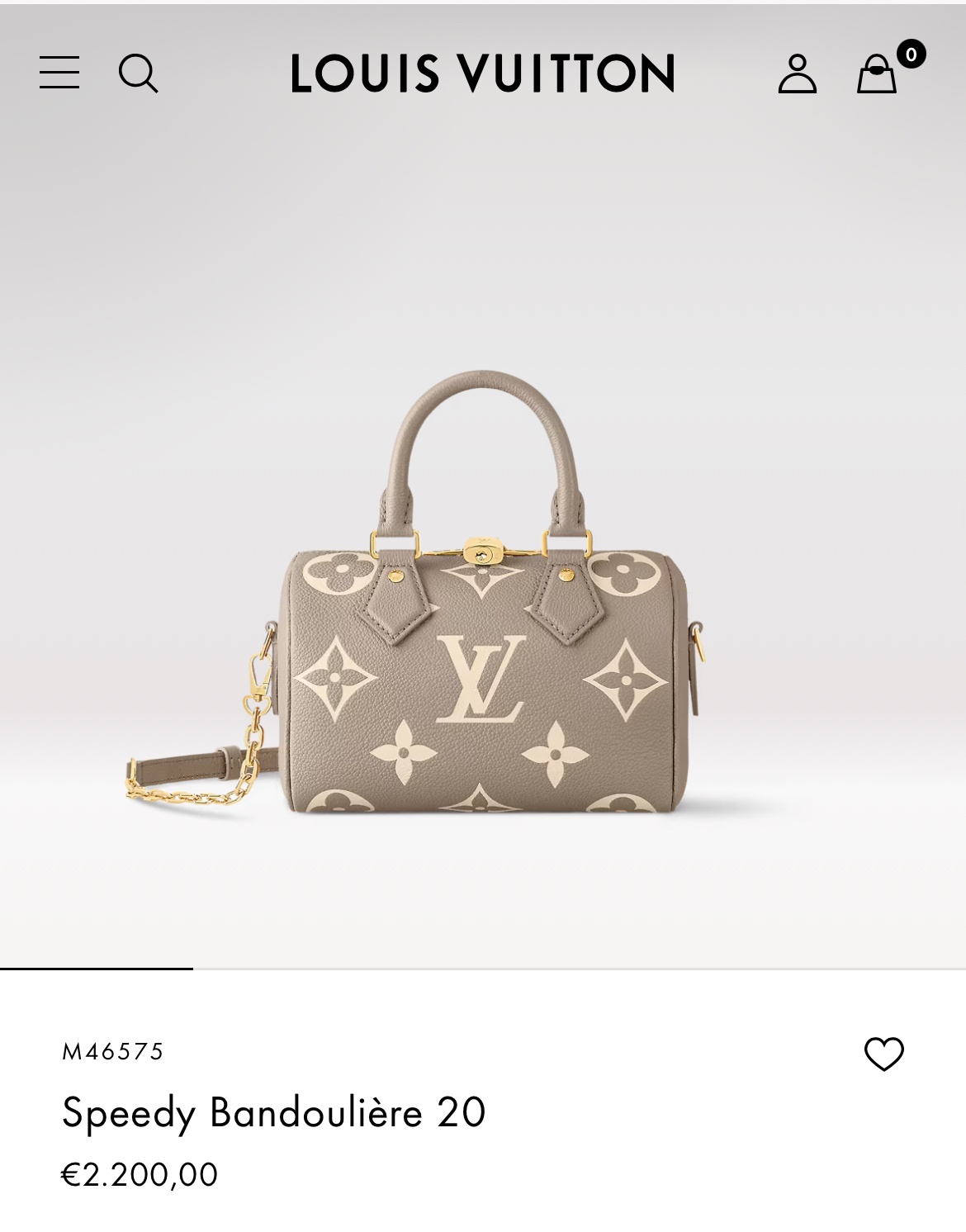
Task: Open the hamburger menu
Action: (x=59, y=73)
